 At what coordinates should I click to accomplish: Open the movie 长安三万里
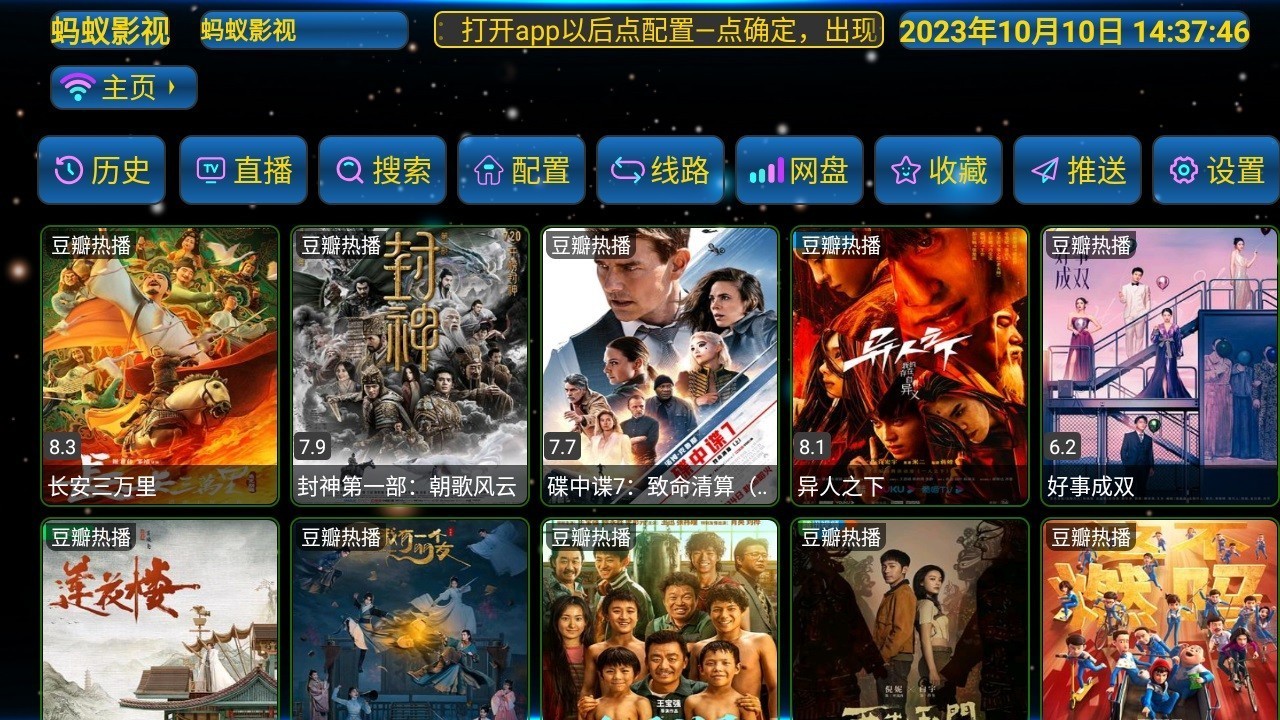click(160, 365)
